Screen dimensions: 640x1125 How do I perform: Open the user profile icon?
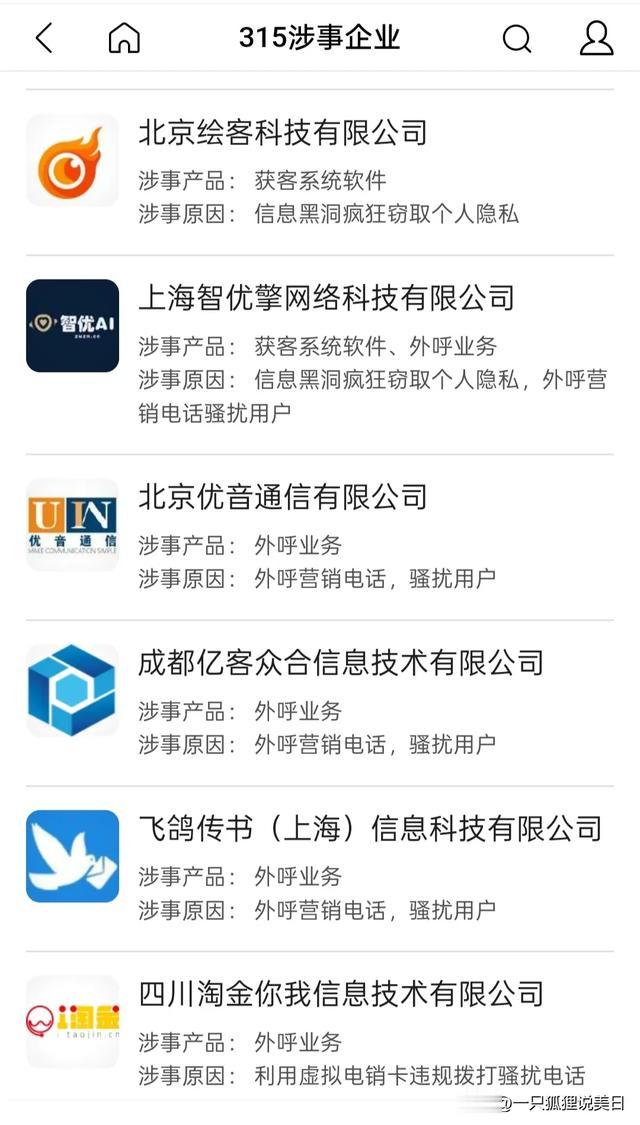pos(596,37)
